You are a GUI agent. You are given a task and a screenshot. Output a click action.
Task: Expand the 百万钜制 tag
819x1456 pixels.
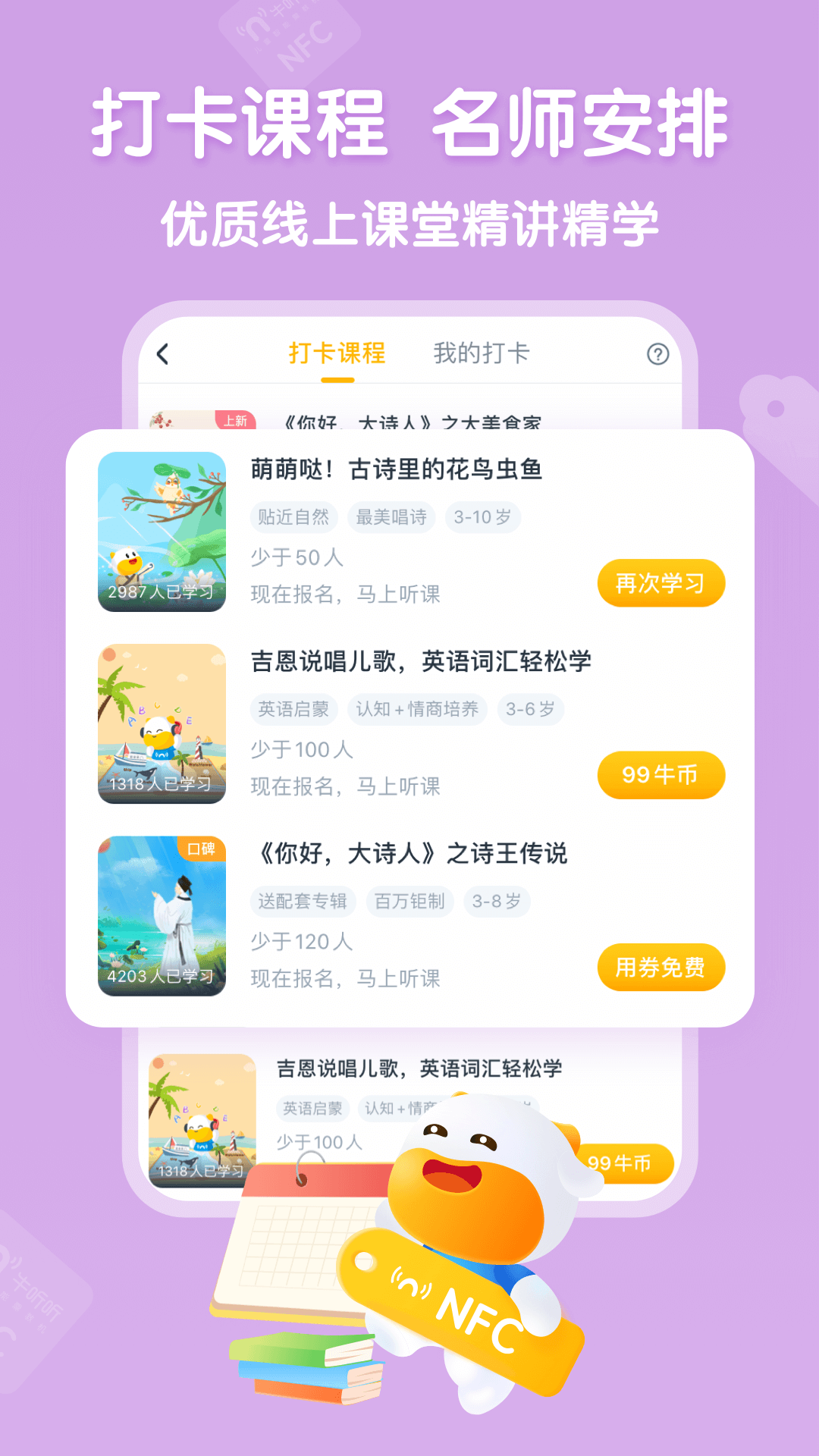point(410,902)
